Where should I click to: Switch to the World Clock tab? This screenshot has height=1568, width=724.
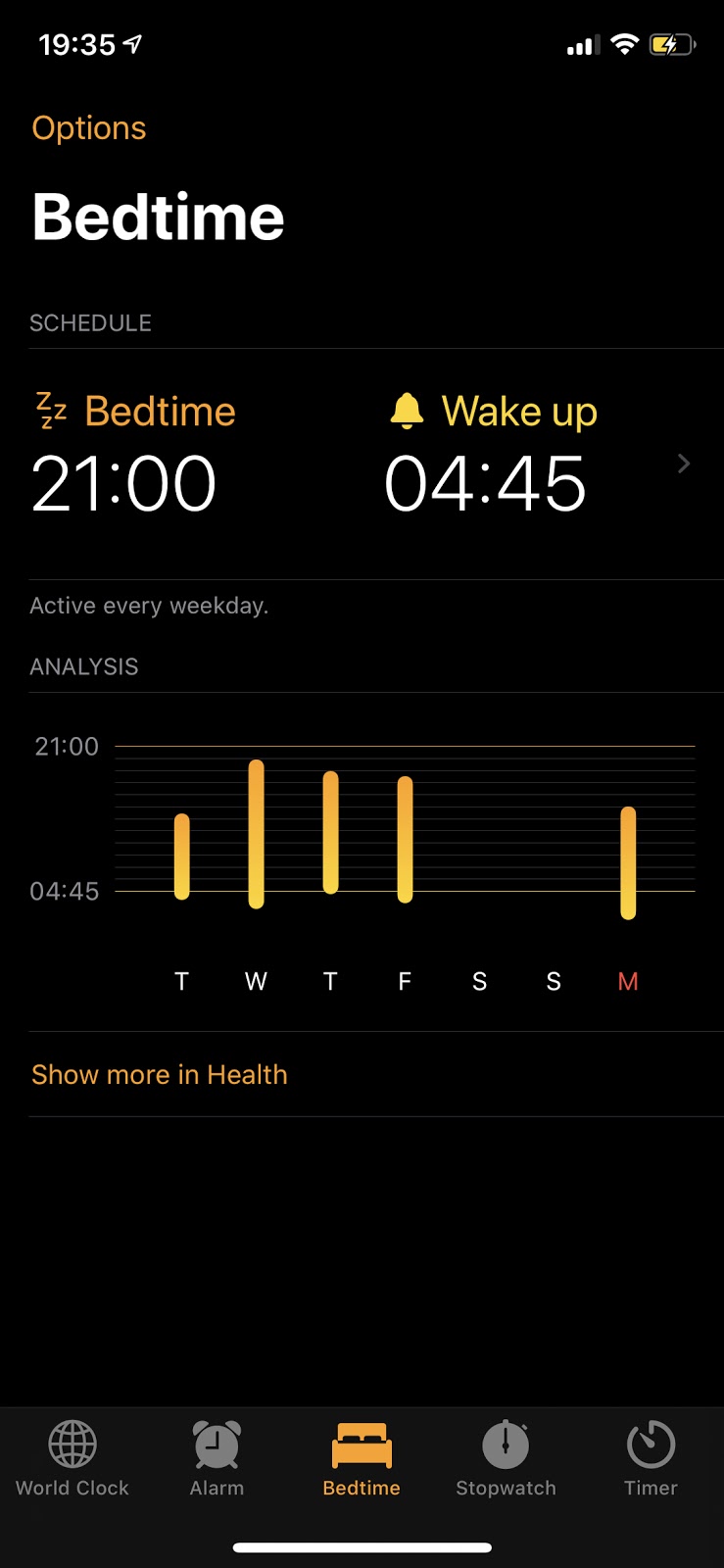[x=72, y=1457]
